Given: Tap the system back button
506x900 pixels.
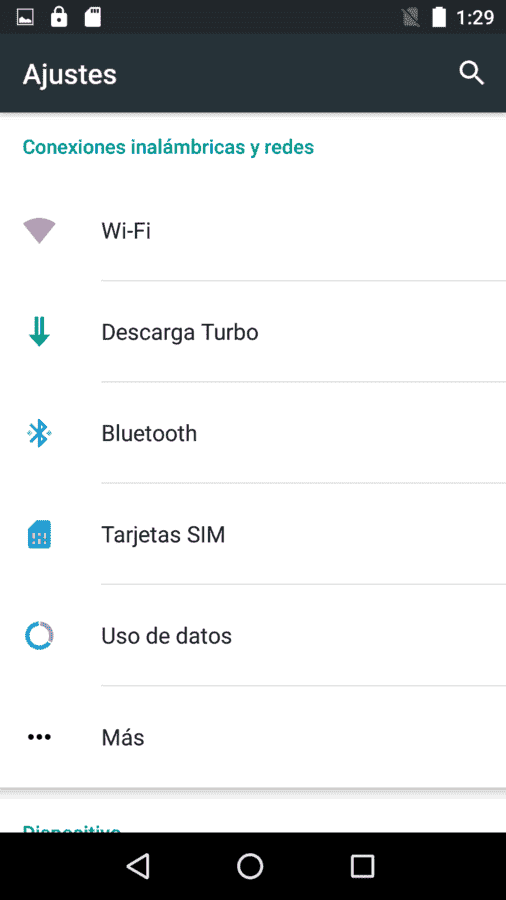Looking at the screenshot, I should [138, 865].
